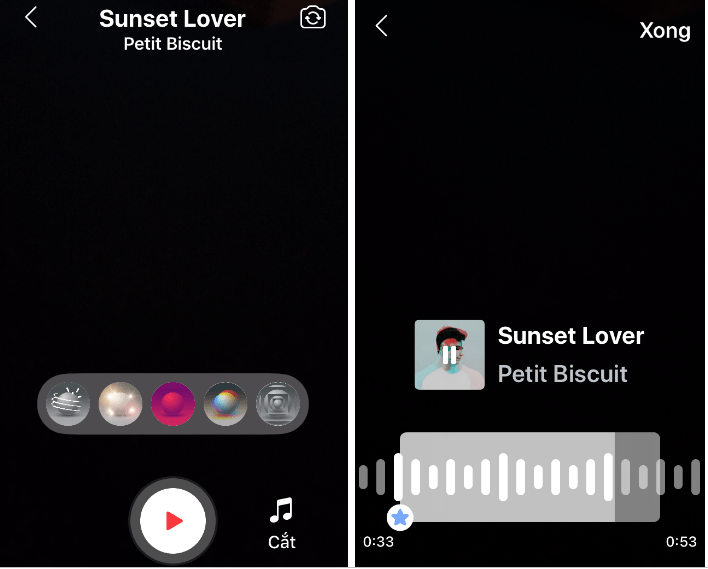
Task: Start recording with the red play button
Action: click(173, 521)
